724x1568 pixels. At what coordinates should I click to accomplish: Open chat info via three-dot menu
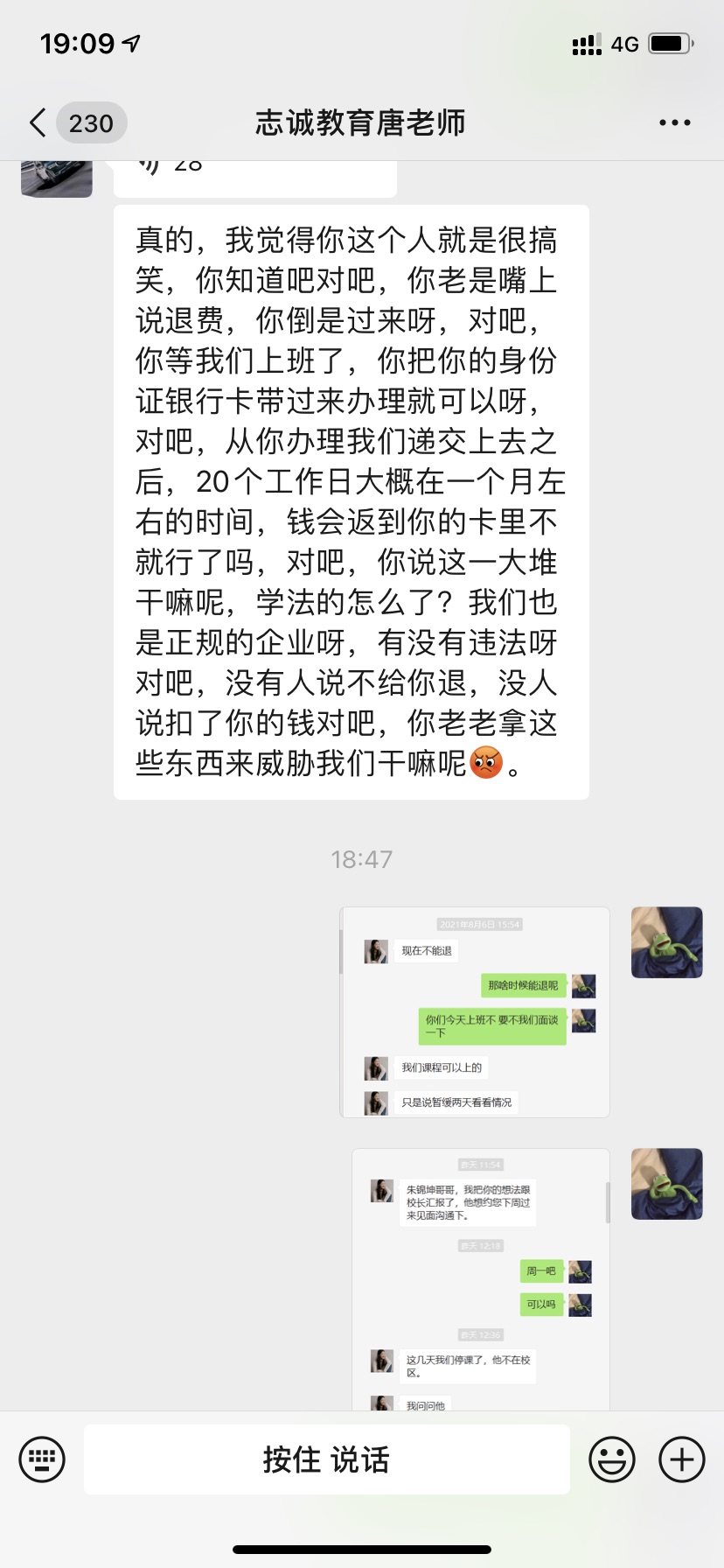coord(674,122)
